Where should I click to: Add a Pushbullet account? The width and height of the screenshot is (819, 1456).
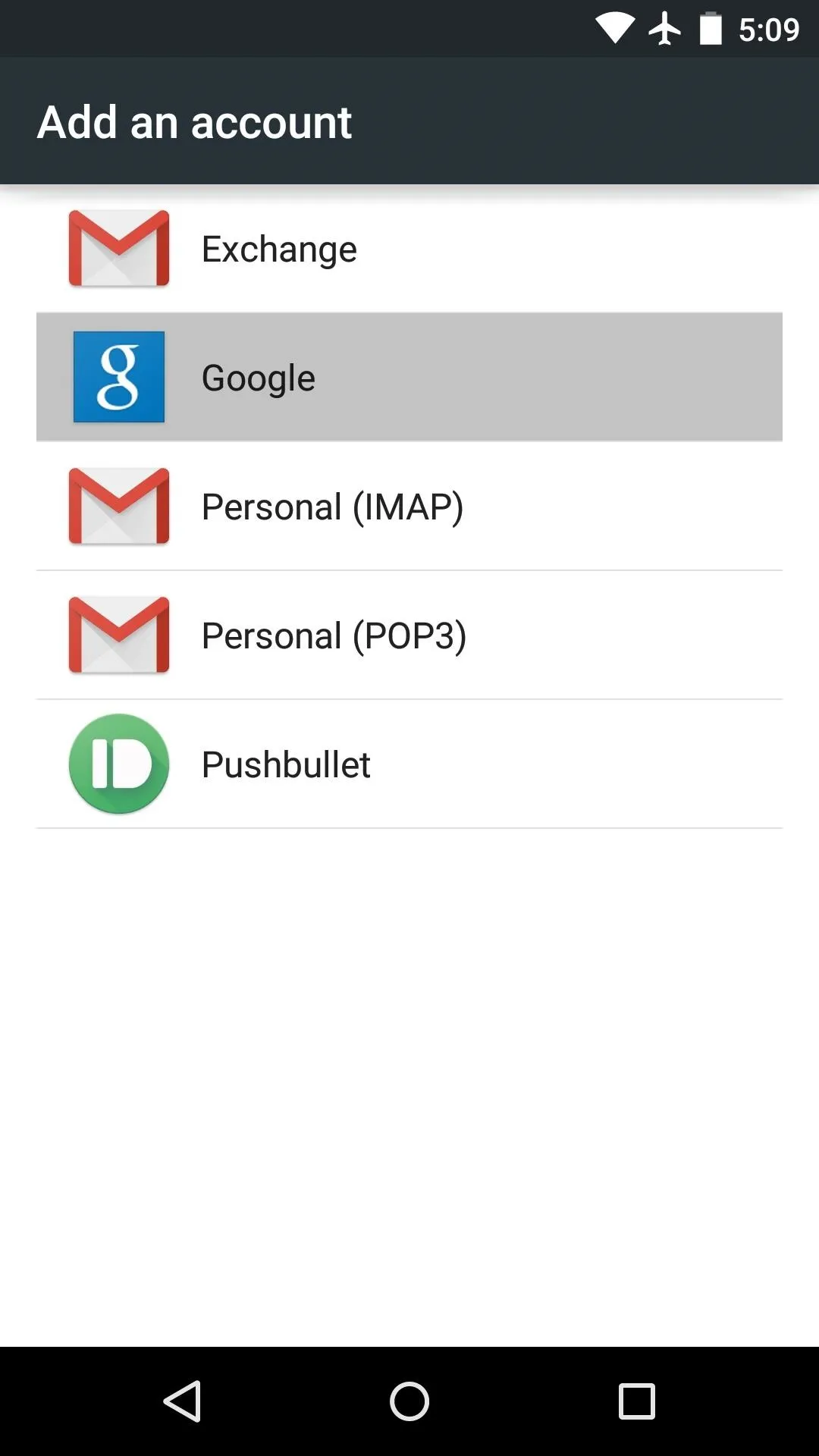[409, 764]
